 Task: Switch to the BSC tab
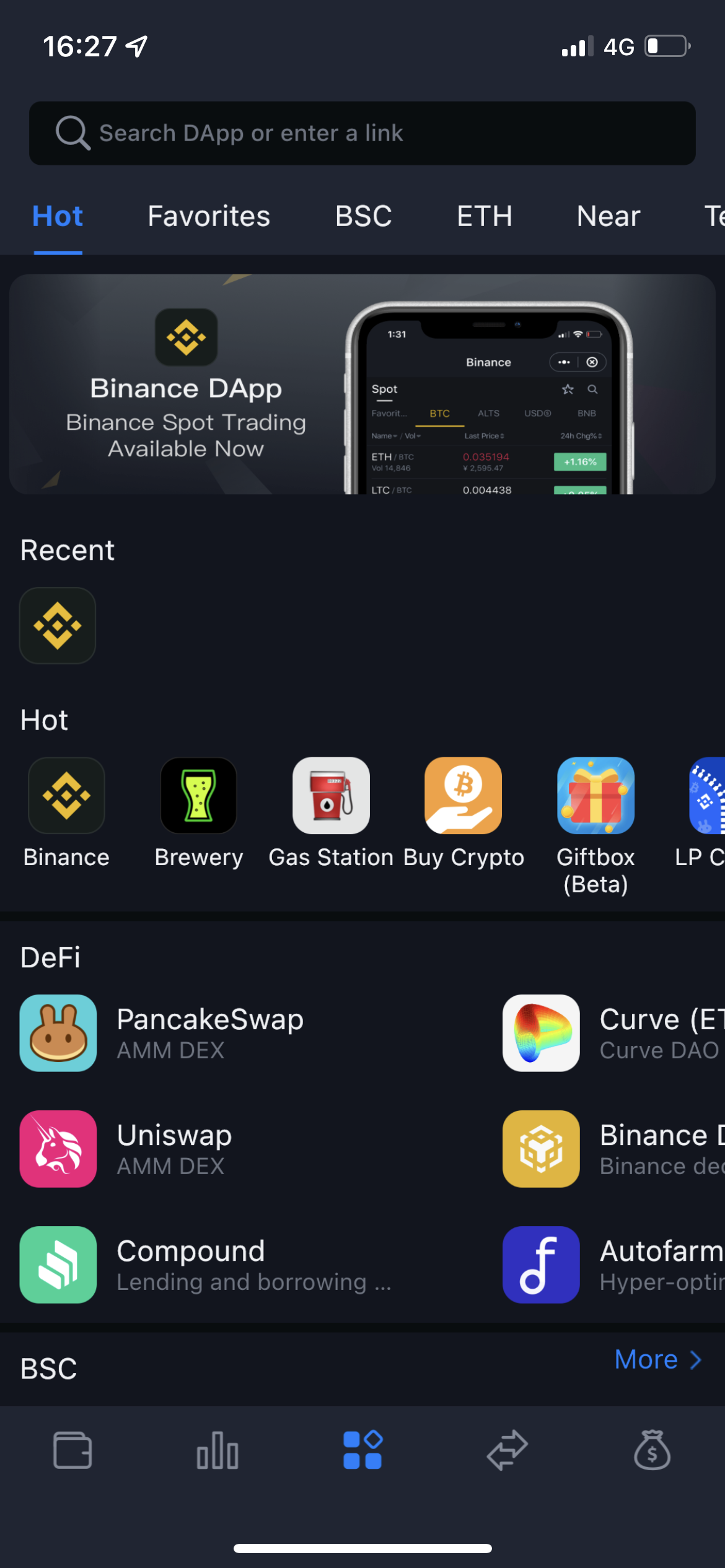point(364,216)
